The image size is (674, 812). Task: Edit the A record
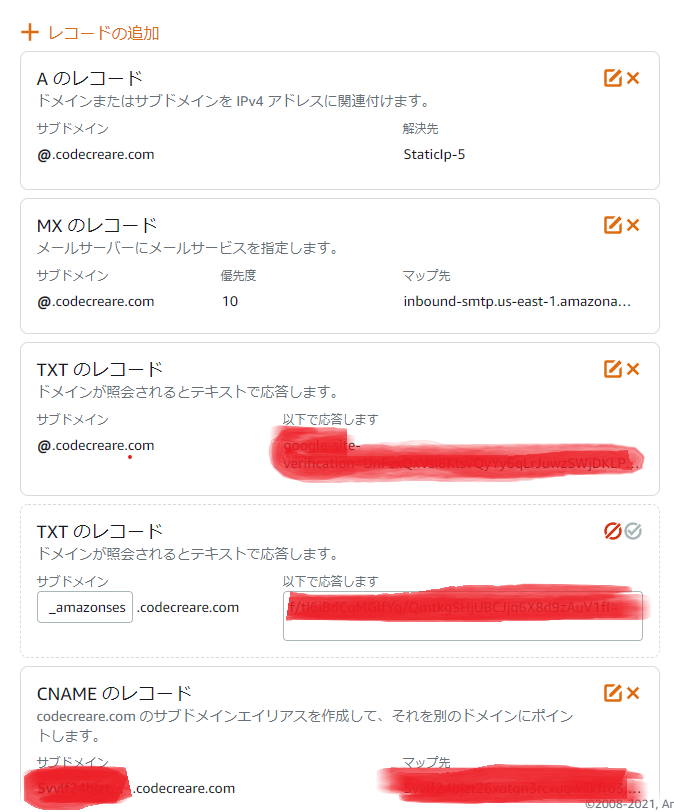pyautogui.click(x=613, y=78)
